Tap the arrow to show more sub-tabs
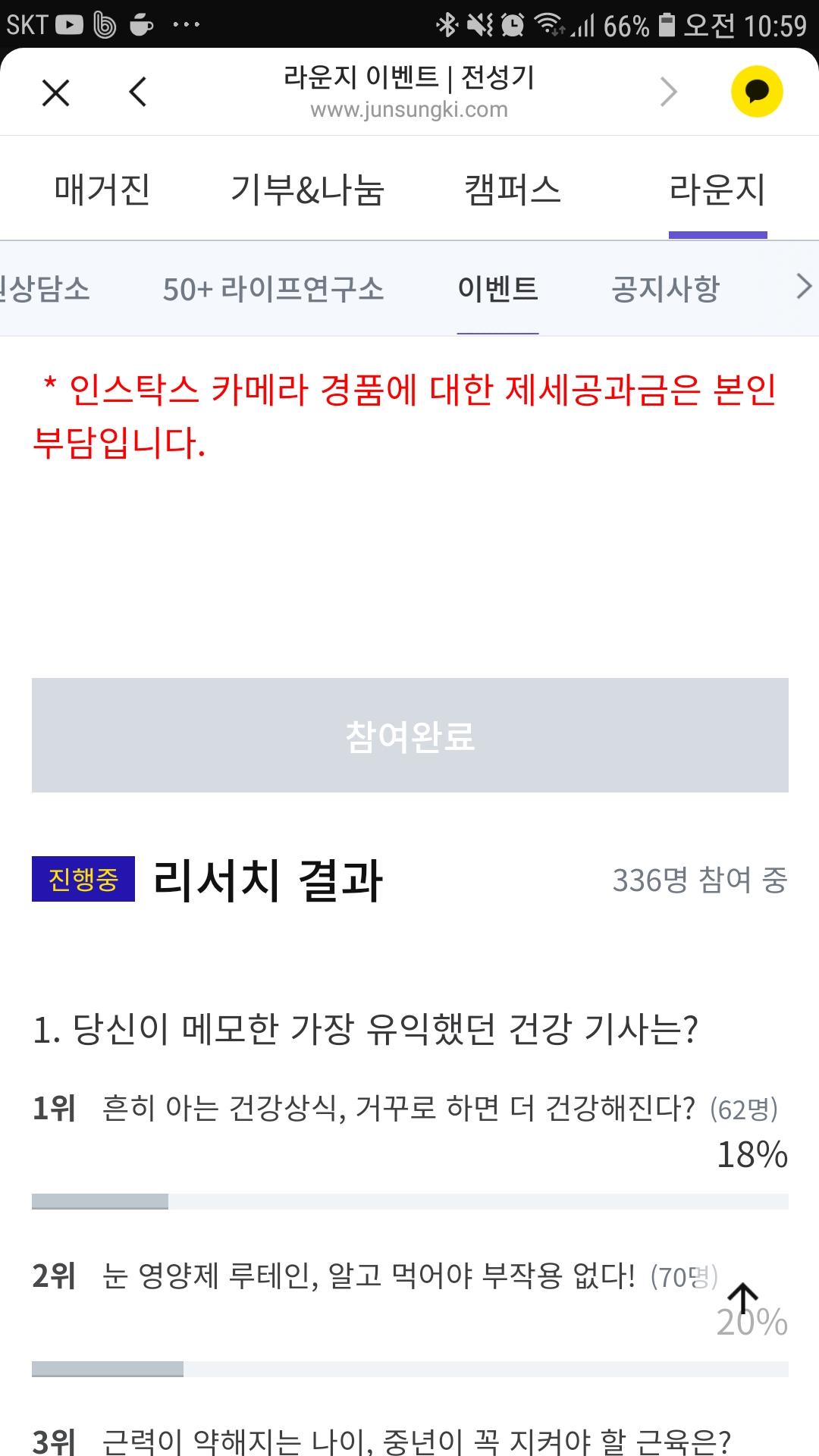Image resolution: width=819 pixels, height=1456 pixels. tap(803, 287)
